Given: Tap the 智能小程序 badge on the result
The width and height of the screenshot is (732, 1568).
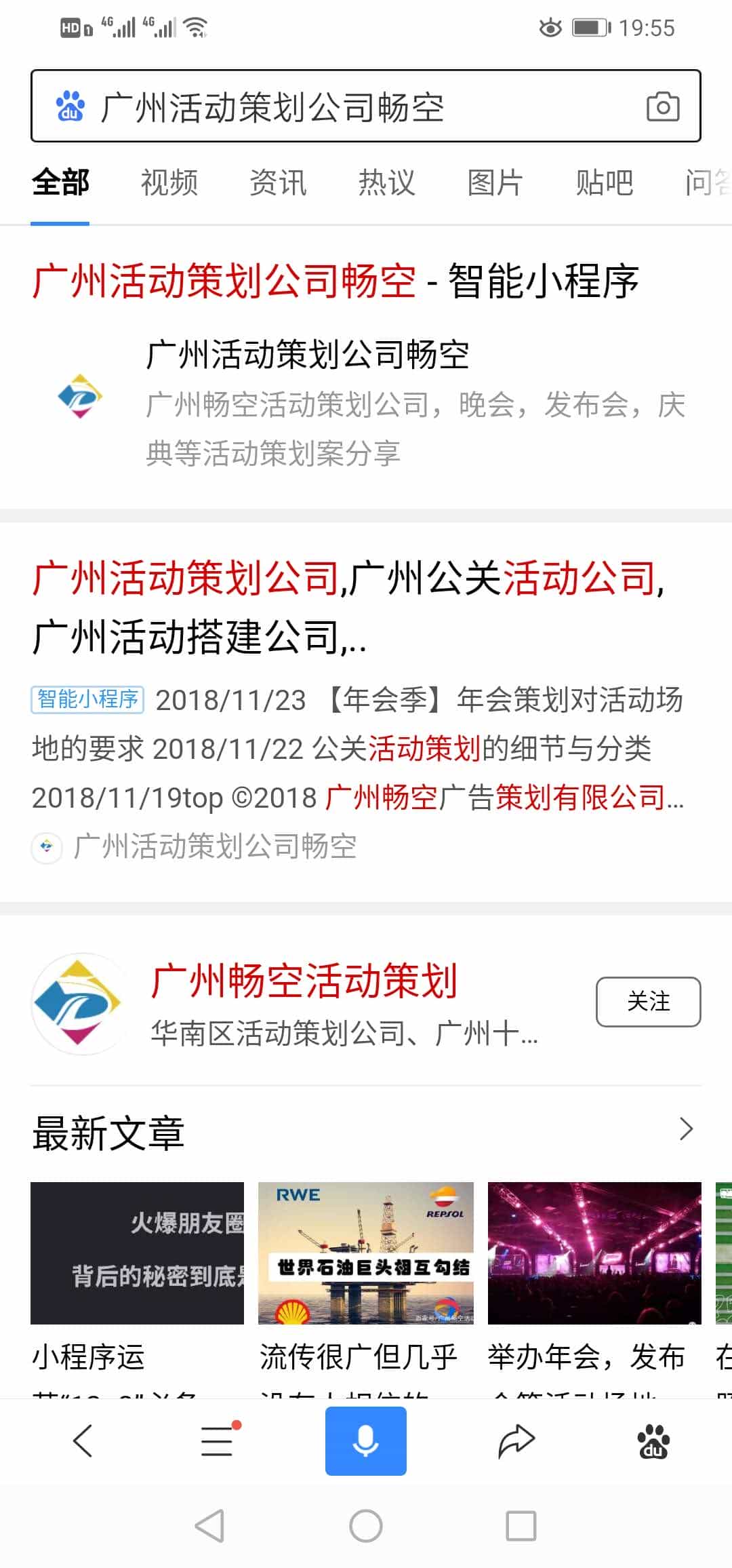Looking at the screenshot, I should pyautogui.click(x=88, y=700).
